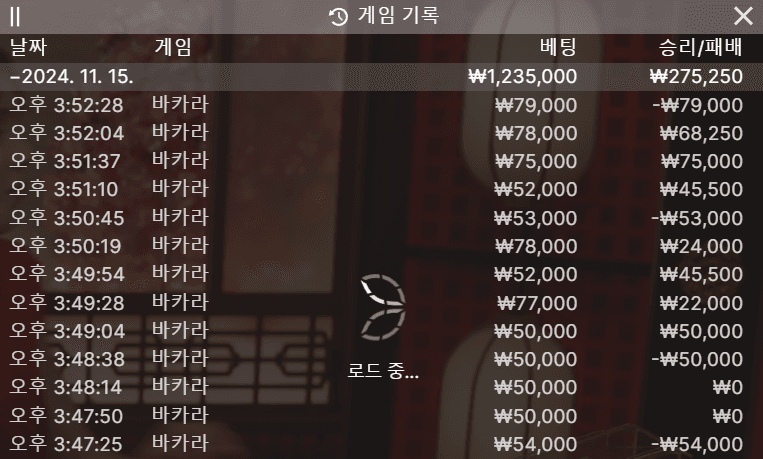Viewport: 763px width, 459px height.
Task: Open the 오후 3:52:04 baccarat round
Action: pos(380,133)
